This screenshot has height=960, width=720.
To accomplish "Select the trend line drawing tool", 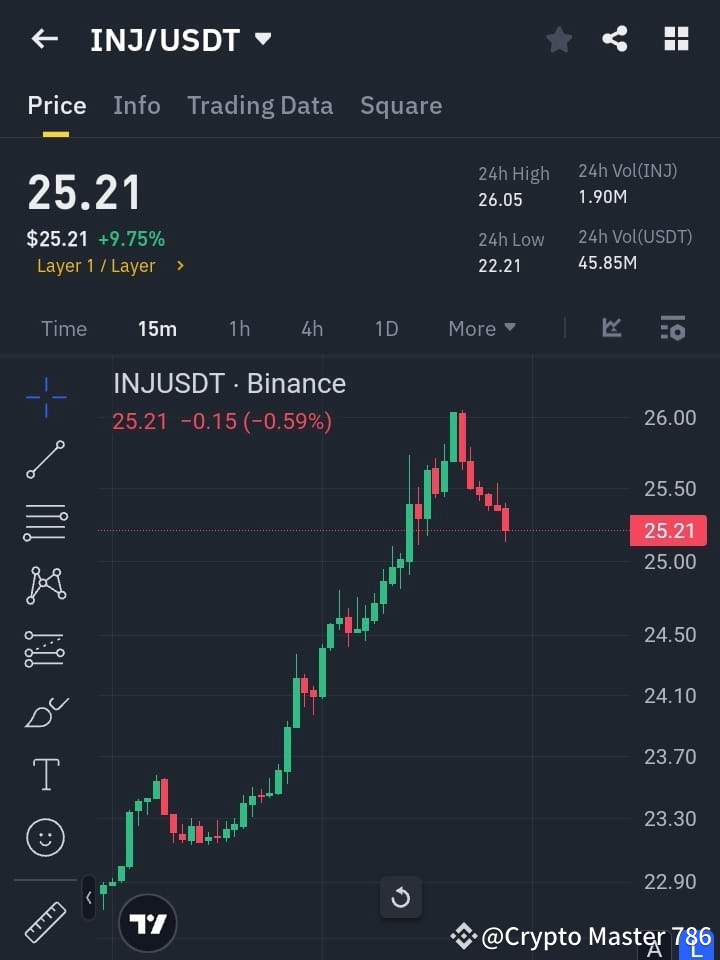I will coord(45,460).
